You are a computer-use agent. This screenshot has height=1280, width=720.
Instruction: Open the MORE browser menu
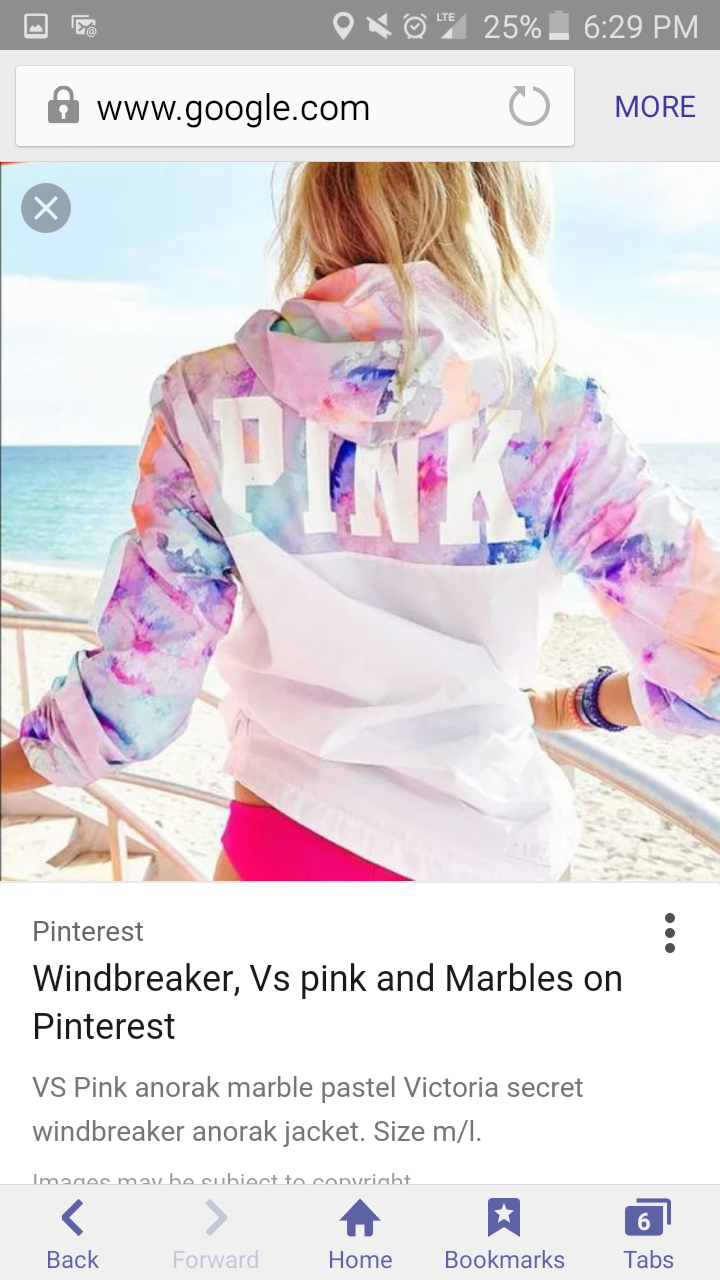point(655,107)
